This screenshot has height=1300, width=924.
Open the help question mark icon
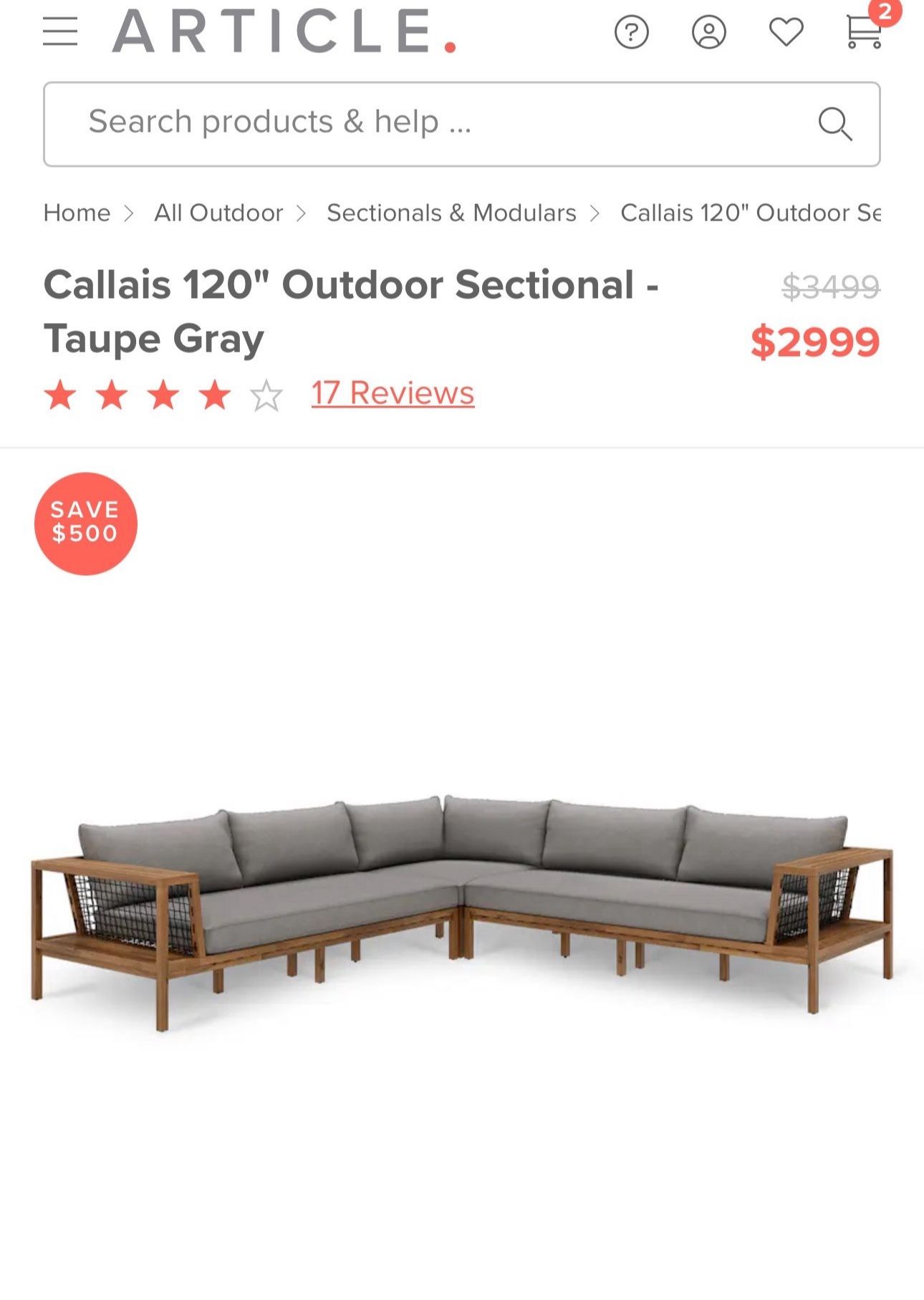631,32
